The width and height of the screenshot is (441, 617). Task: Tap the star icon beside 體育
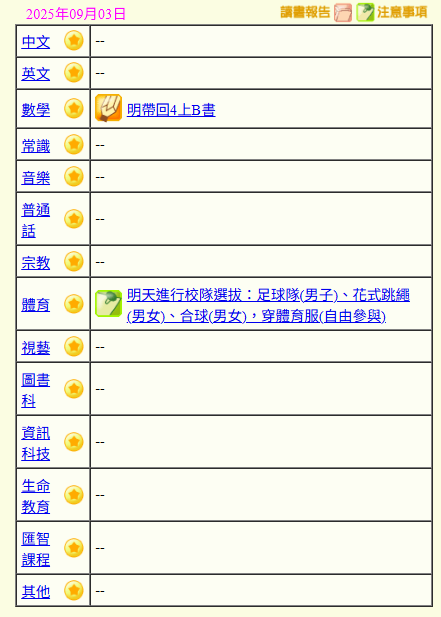pyautogui.click(x=74, y=304)
